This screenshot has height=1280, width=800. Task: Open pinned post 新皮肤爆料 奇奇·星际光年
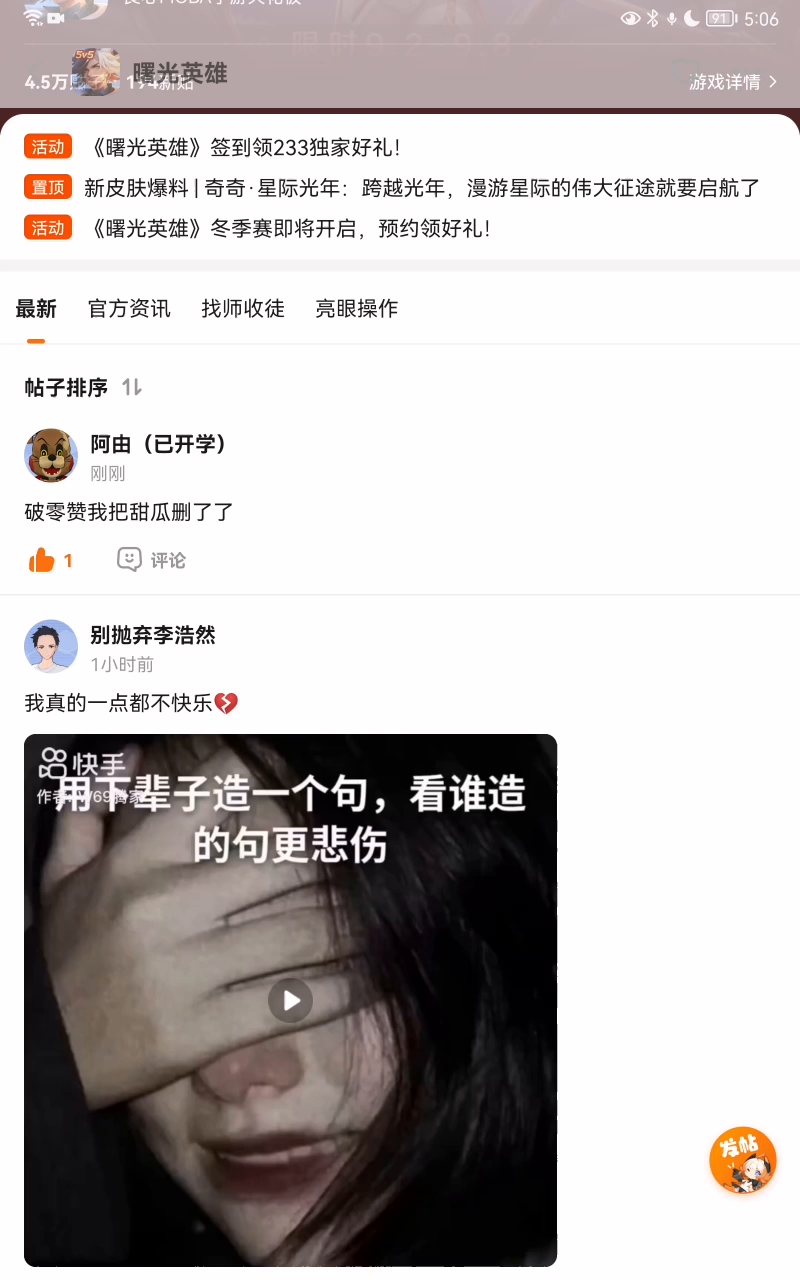point(420,188)
